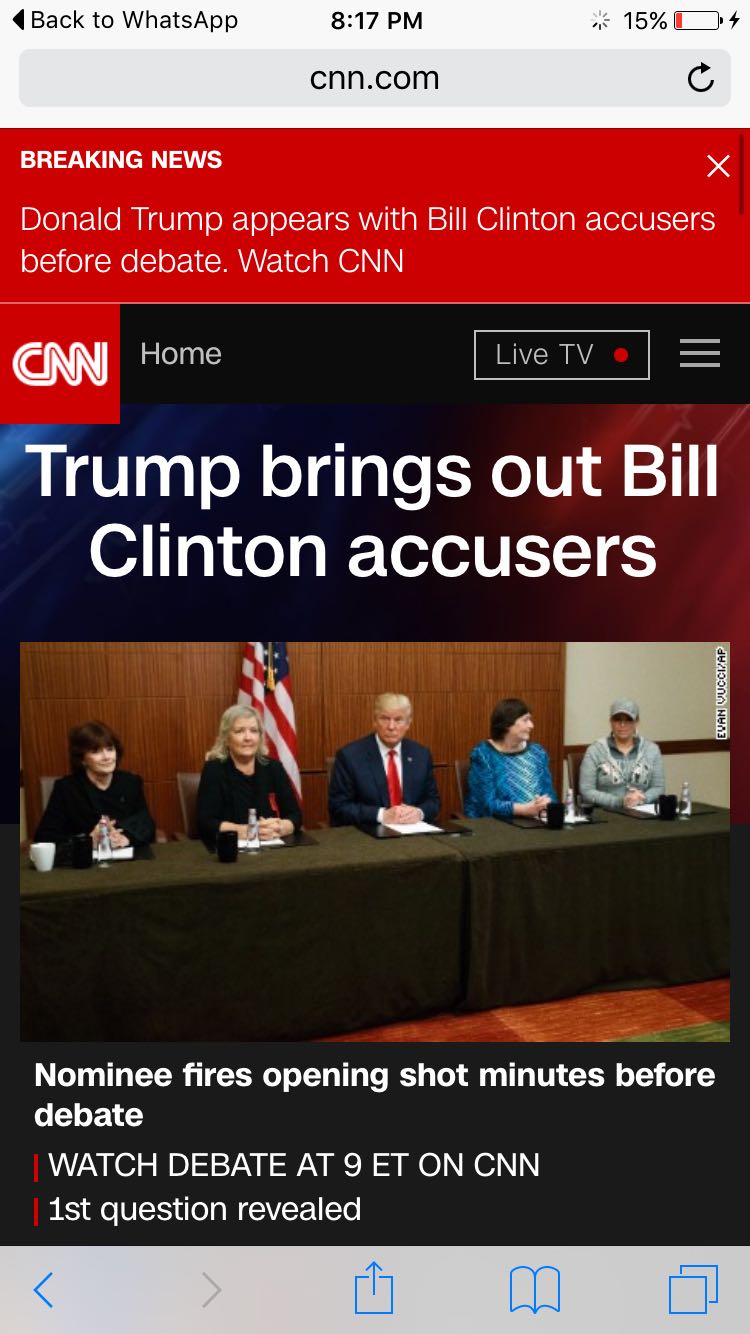Screen dimensions: 750x1334
Task: Go to the CNN homepage via logo
Action: coord(60,364)
